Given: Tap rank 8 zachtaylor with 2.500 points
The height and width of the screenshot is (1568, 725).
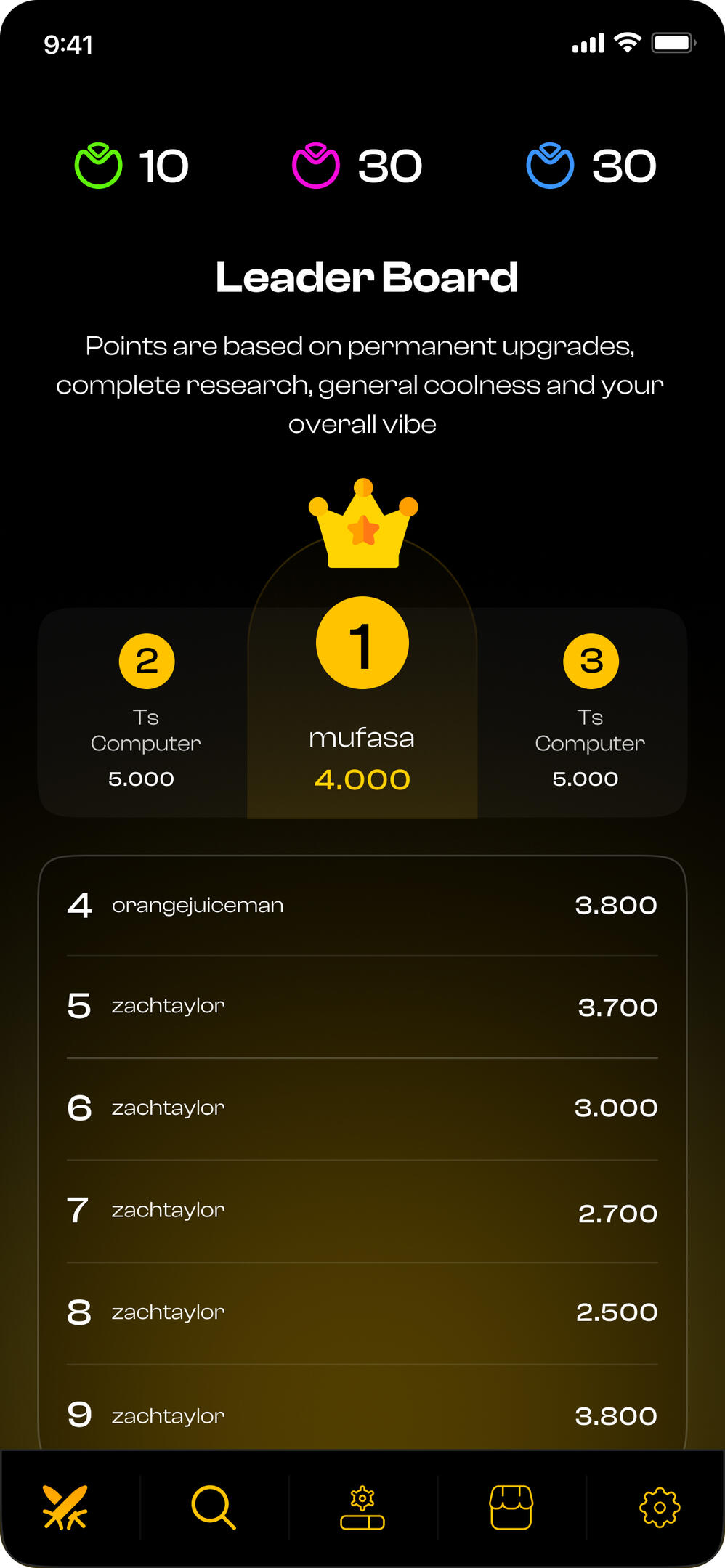Looking at the screenshot, I should pos(362,1312).
